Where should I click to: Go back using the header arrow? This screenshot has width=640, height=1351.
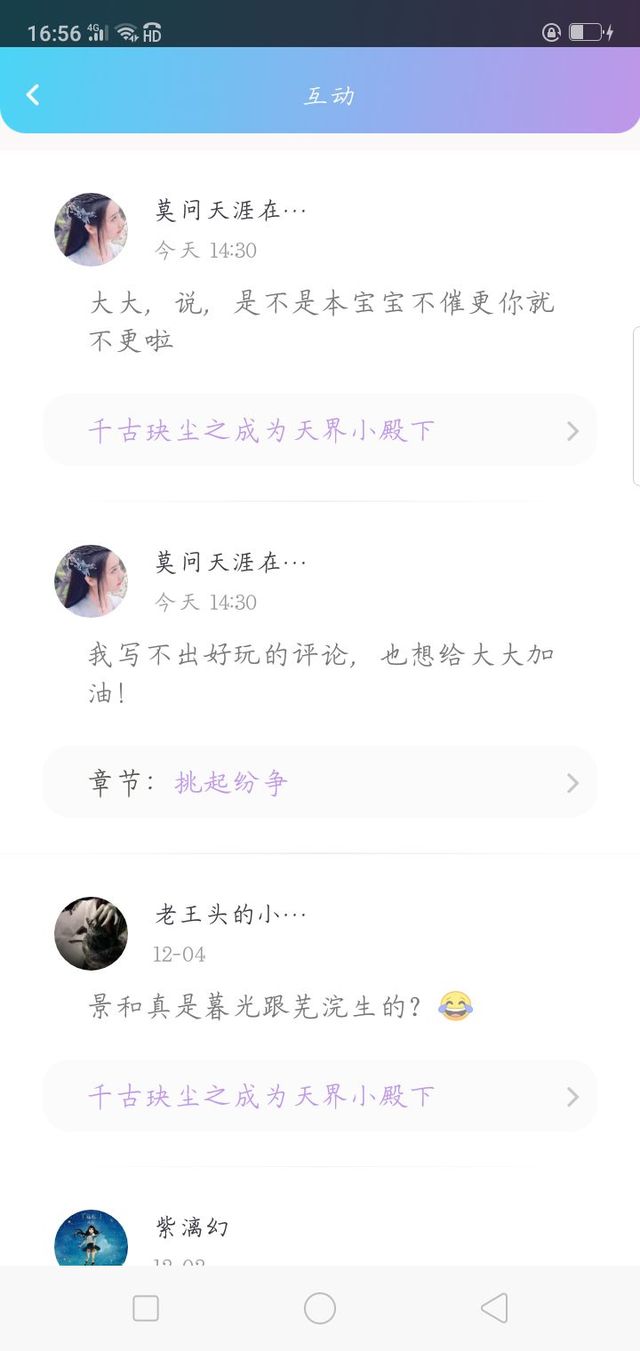33,95
